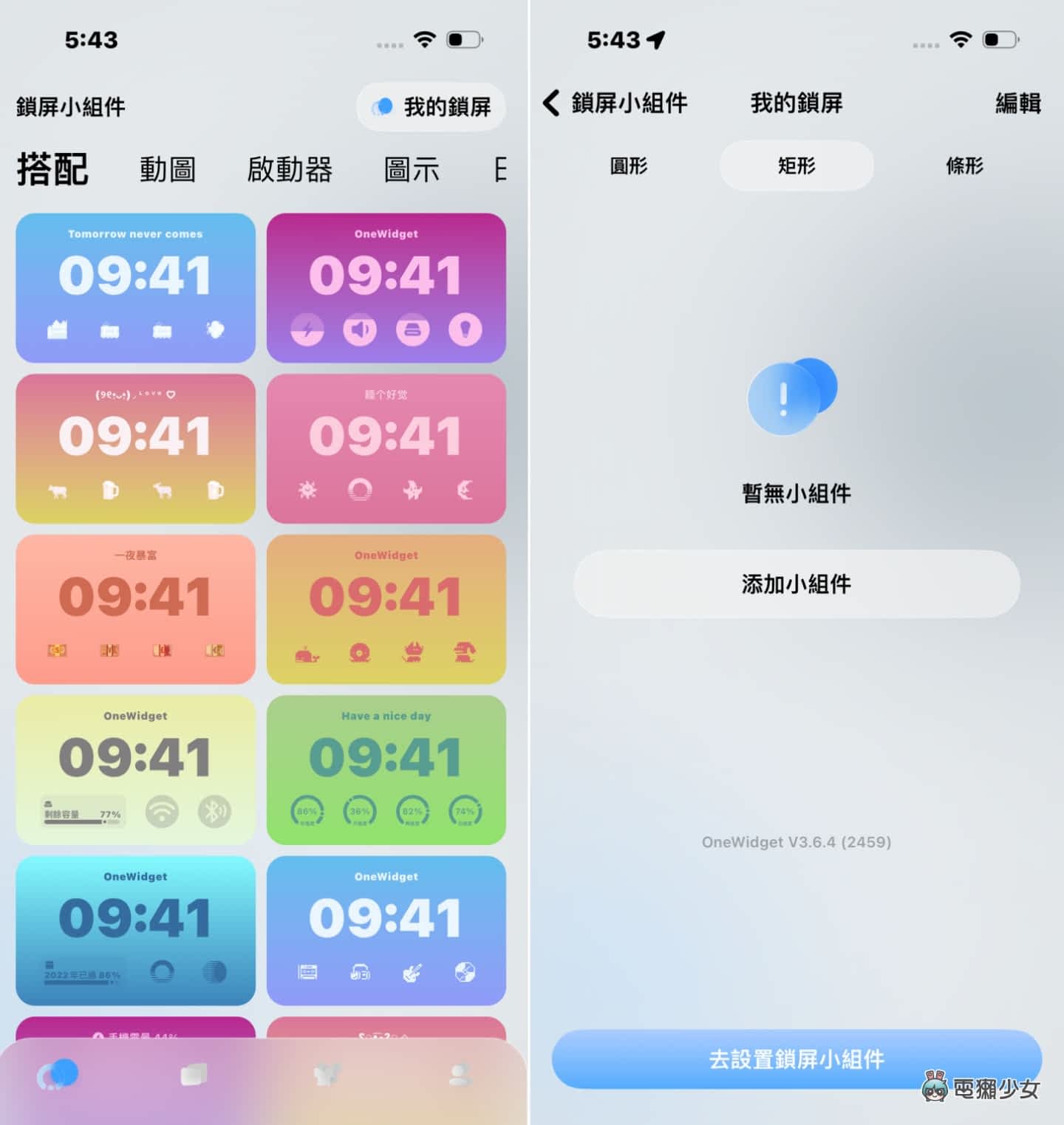The width and height of the screenshot is (1064, 1125).
Task: Open the profile tab in bottom bar
Action: 460,1074
